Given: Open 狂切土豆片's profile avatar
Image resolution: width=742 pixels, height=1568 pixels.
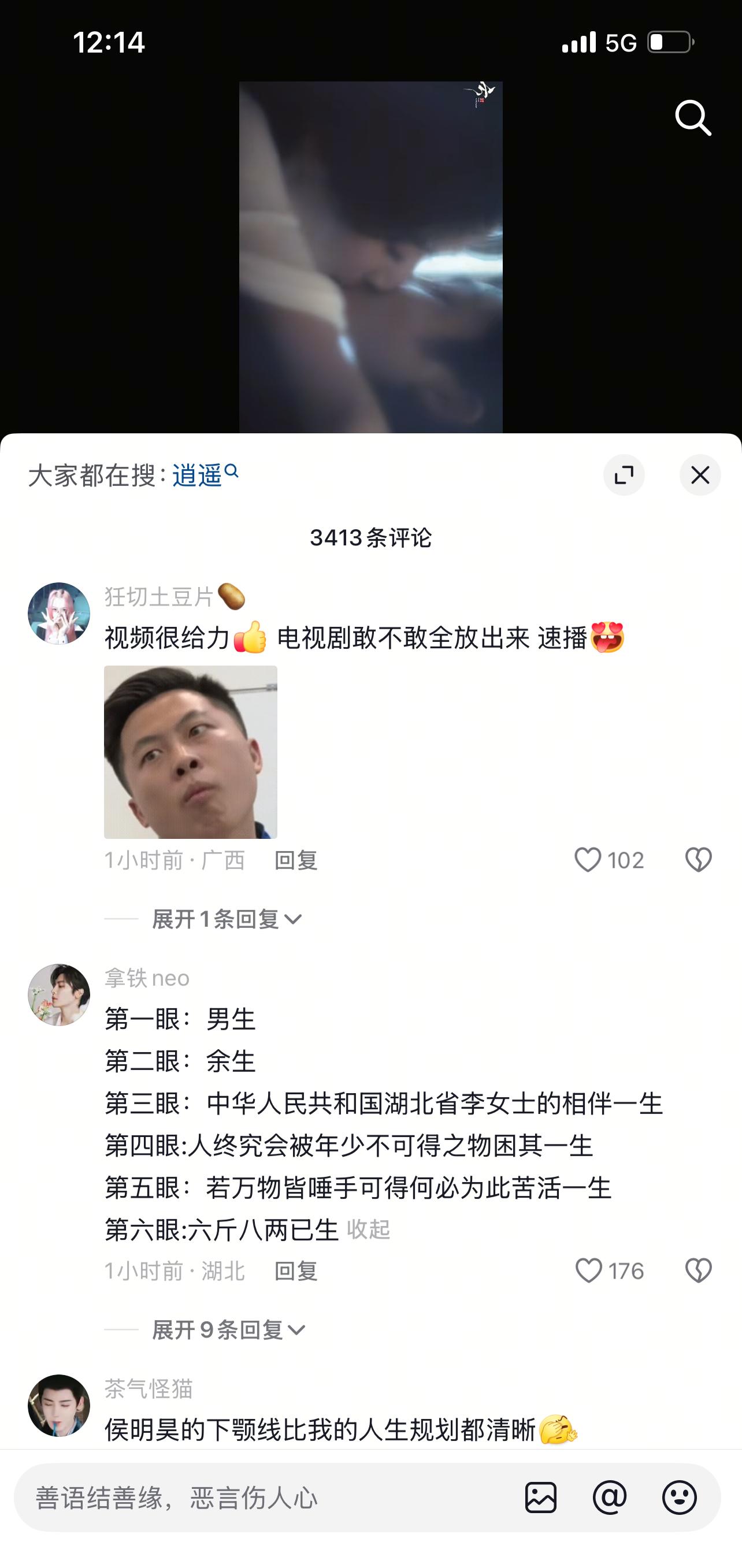Looking at the screenshot, I should click(x=59, y=613).
